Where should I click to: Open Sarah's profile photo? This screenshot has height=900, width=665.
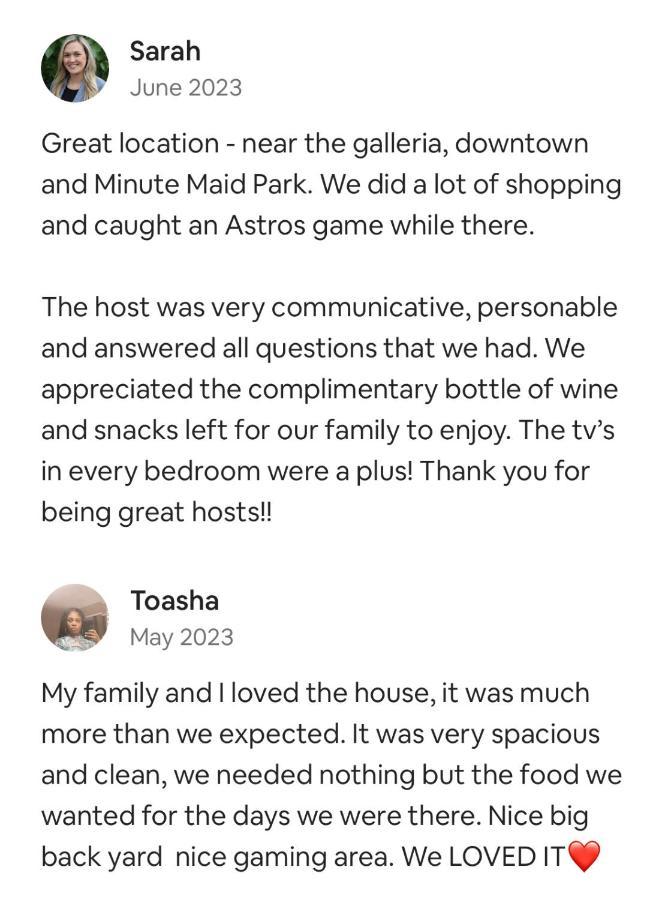[x=75, y=68]
